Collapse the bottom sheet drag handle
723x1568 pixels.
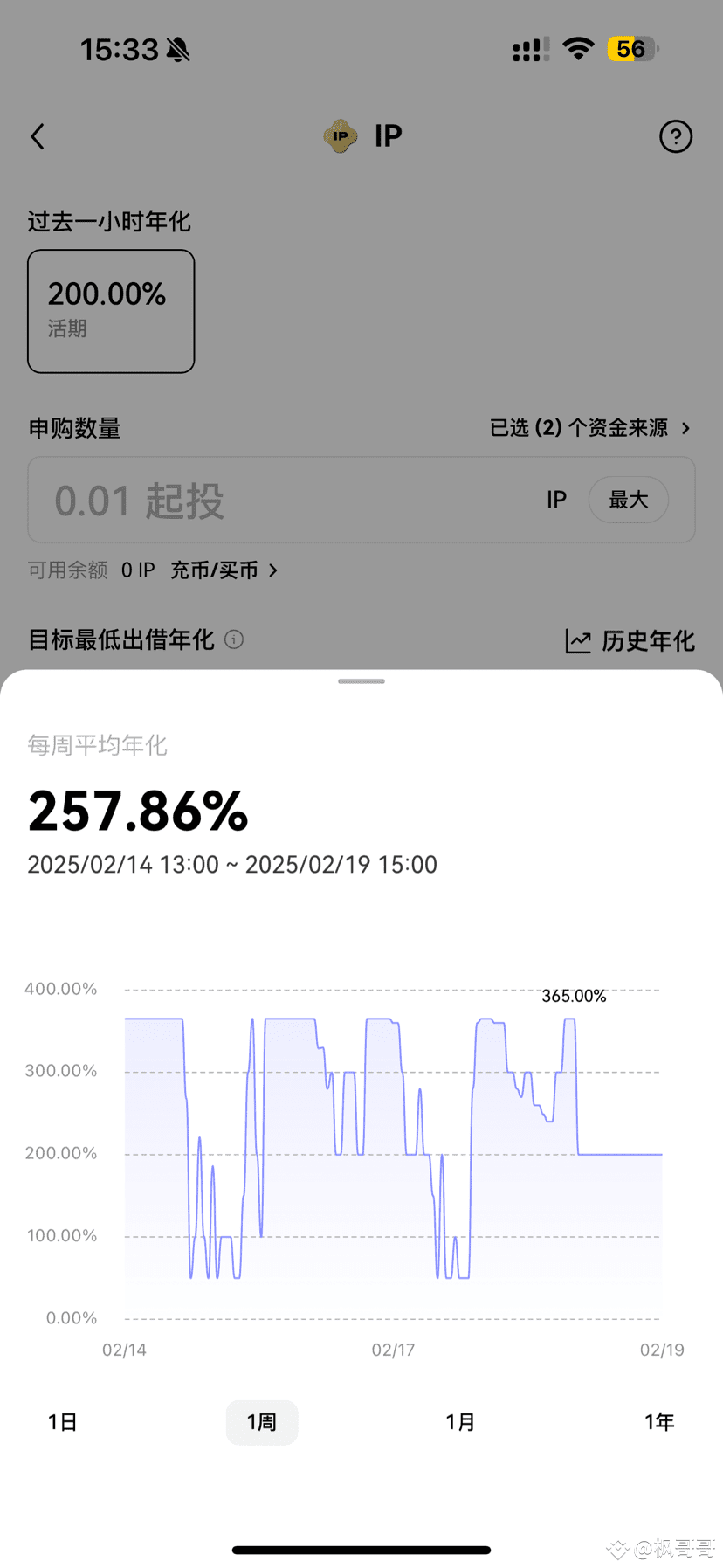(361, 680)
